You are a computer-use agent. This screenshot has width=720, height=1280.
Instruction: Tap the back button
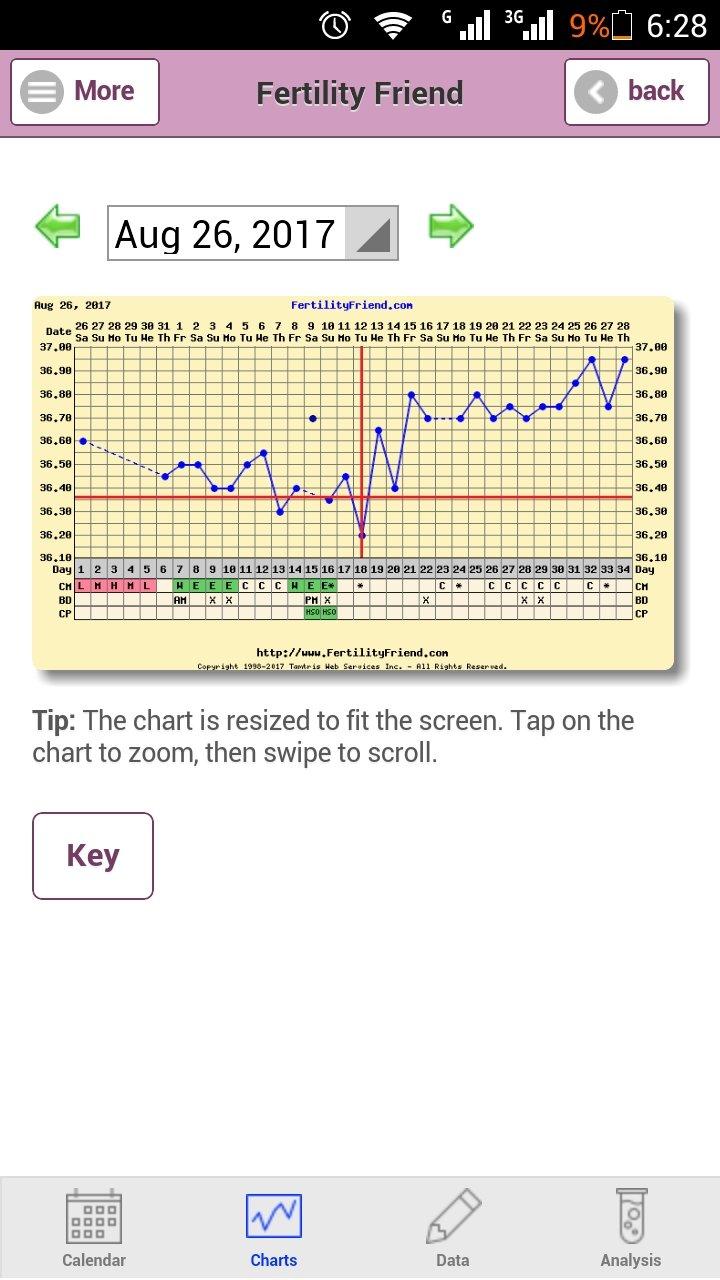[636, 92]
